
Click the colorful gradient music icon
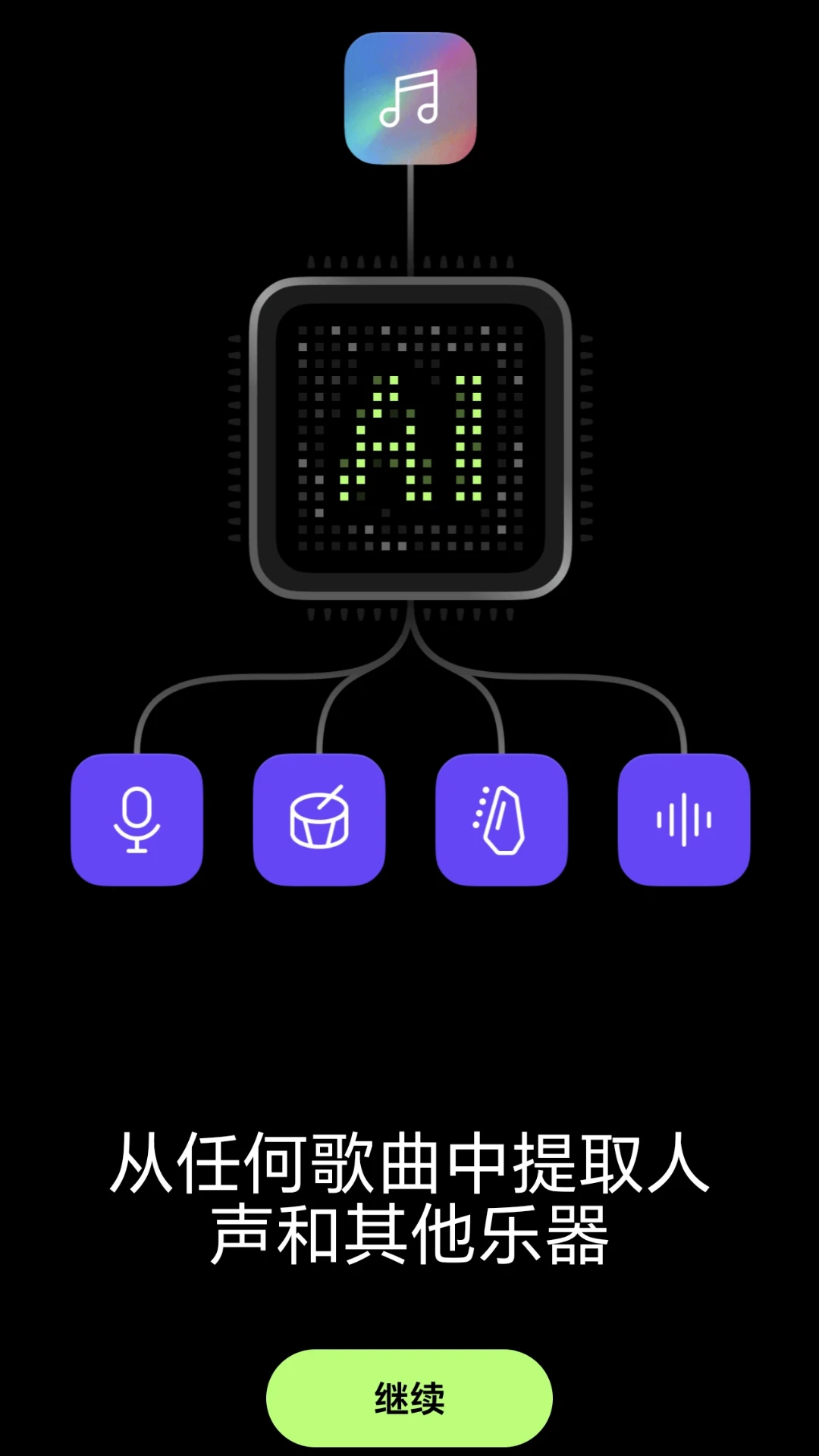pos(409,99)
